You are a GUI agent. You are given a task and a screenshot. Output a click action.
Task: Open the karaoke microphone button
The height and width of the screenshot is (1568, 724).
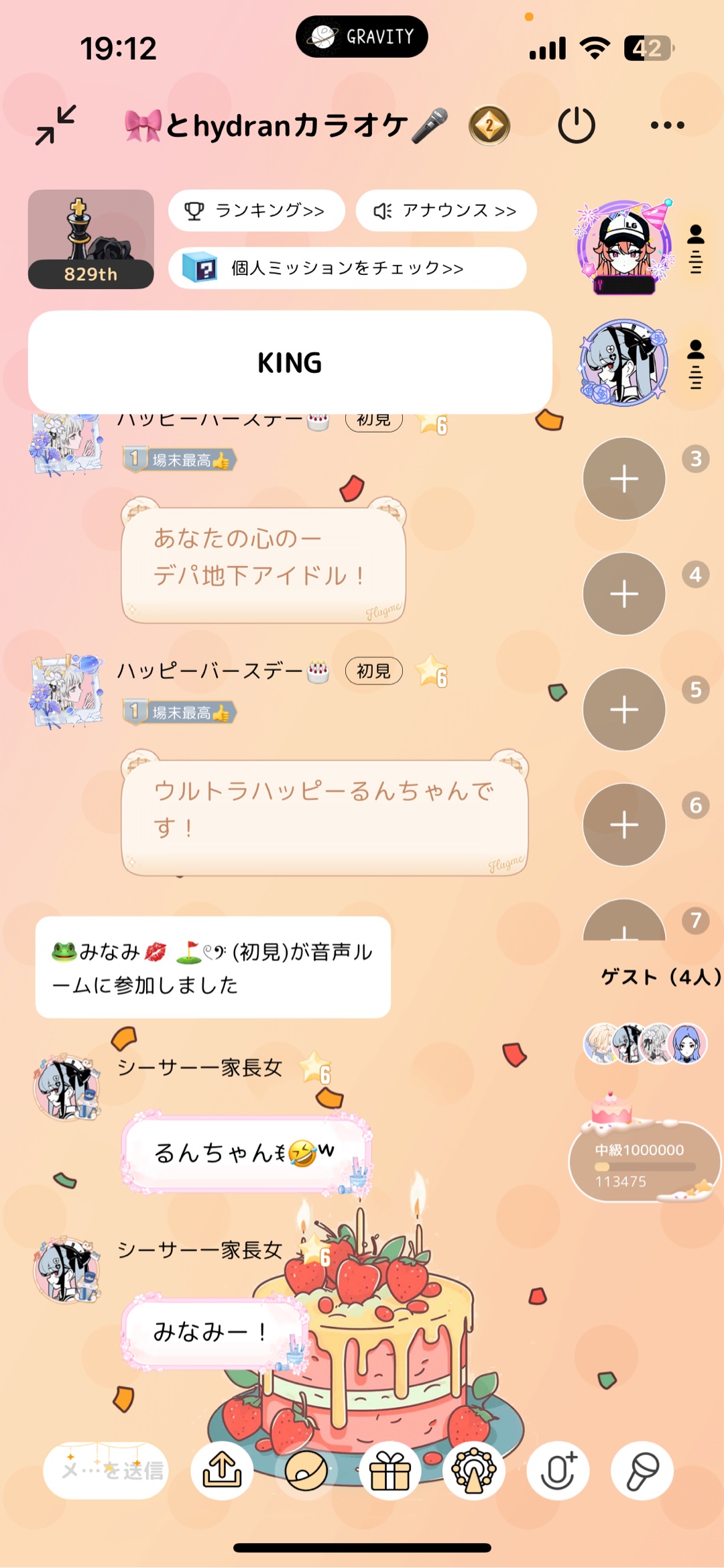pos(642,1471)
